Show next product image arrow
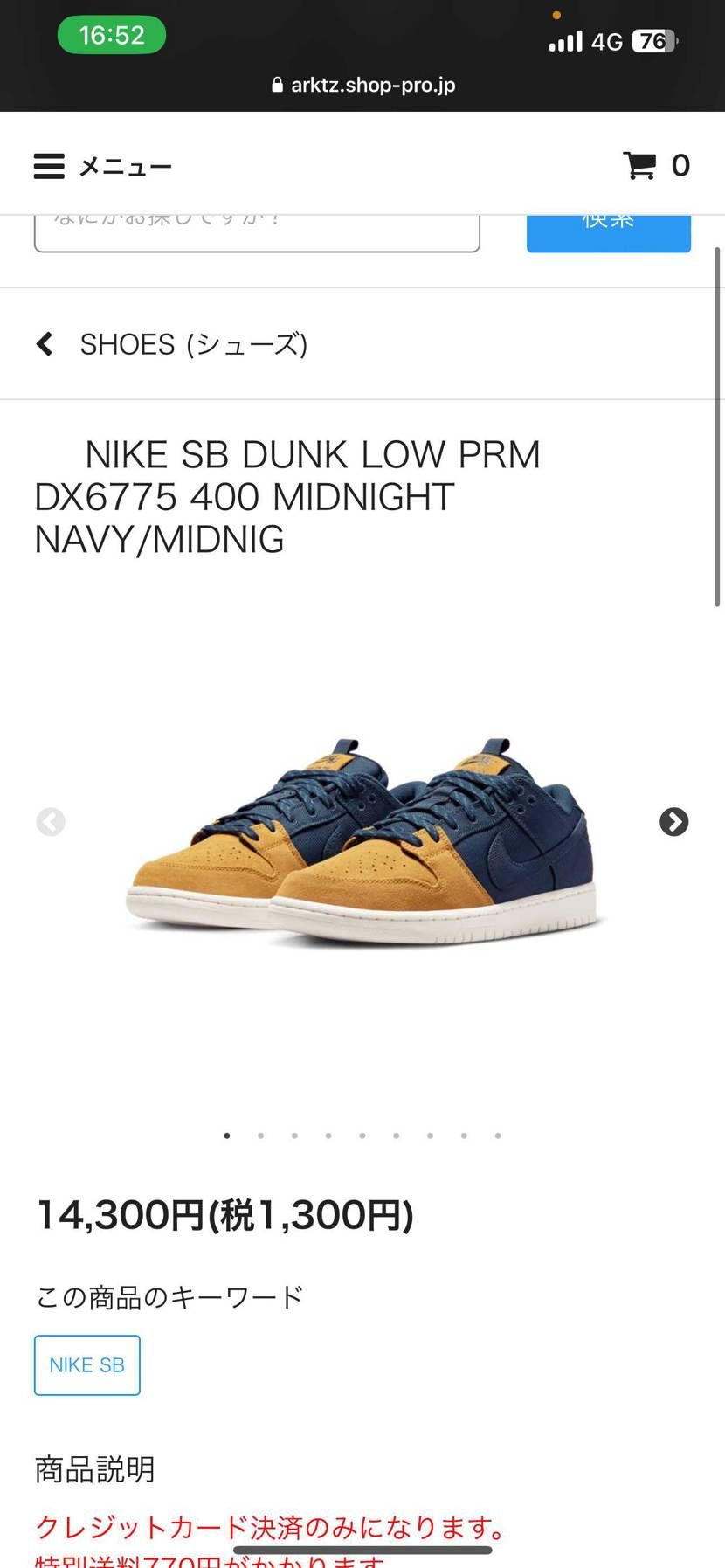The width and height of the screenshot is (725, 1568). click(673, 822)
